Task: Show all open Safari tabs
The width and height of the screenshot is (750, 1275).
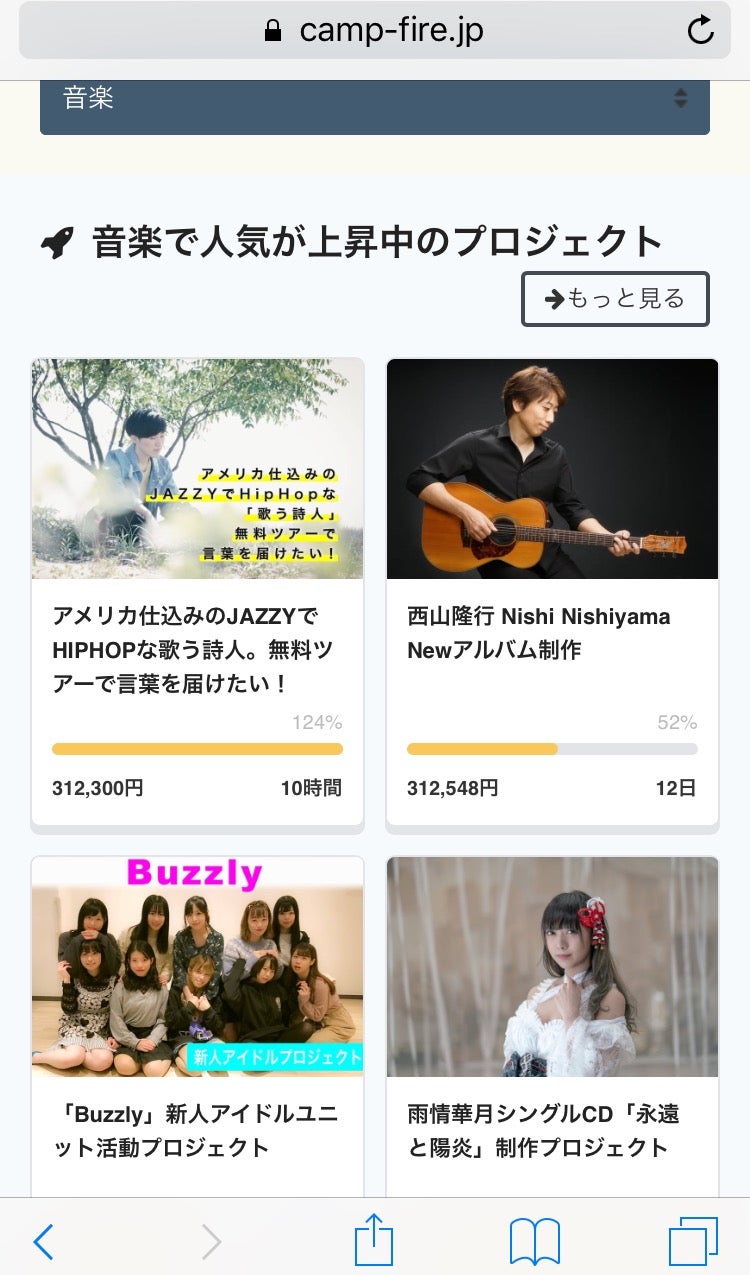Action: pyautogui.click(x=693, y=1242)
